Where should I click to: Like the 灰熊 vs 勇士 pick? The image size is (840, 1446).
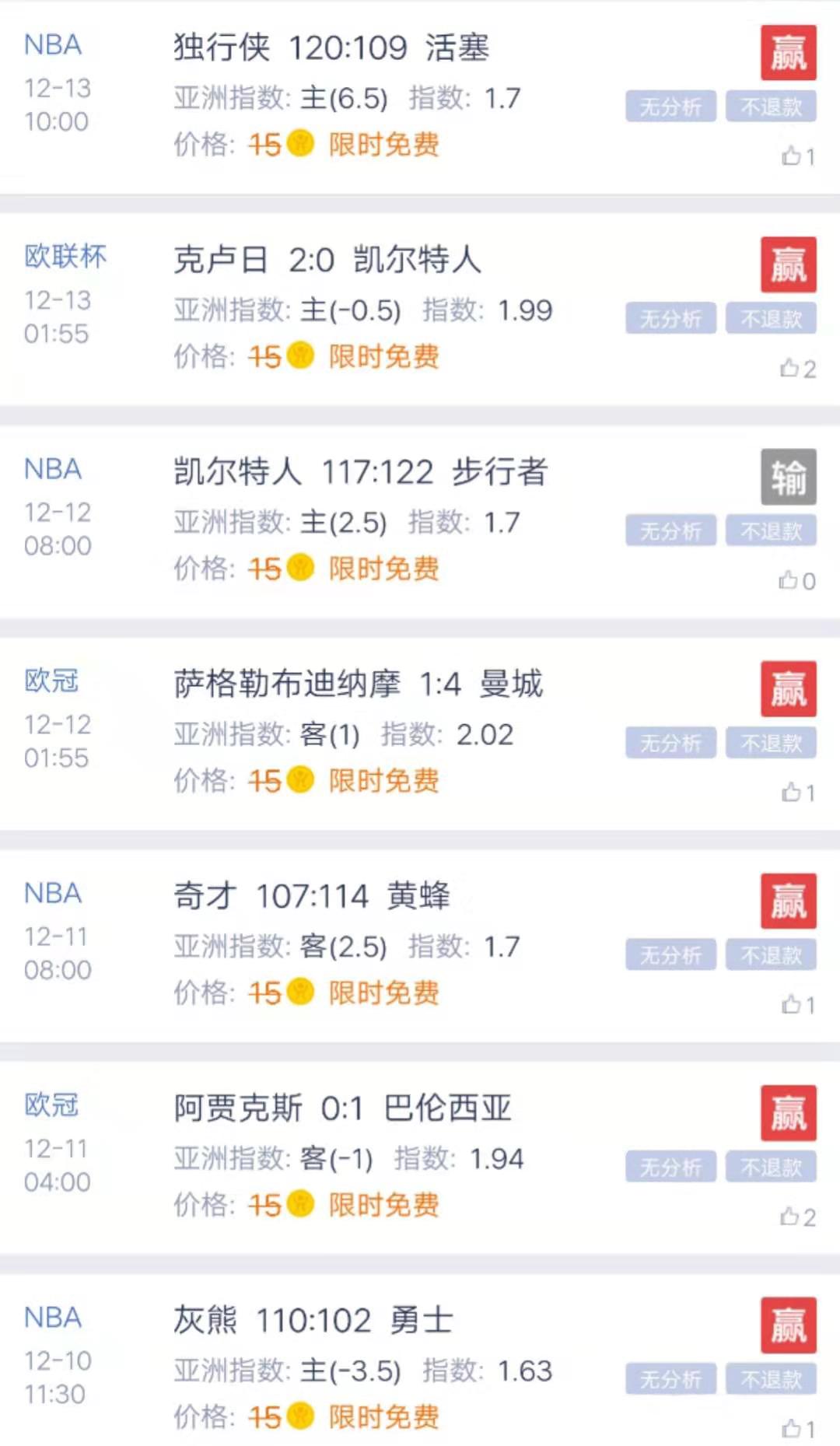(x=792, y=1428)
